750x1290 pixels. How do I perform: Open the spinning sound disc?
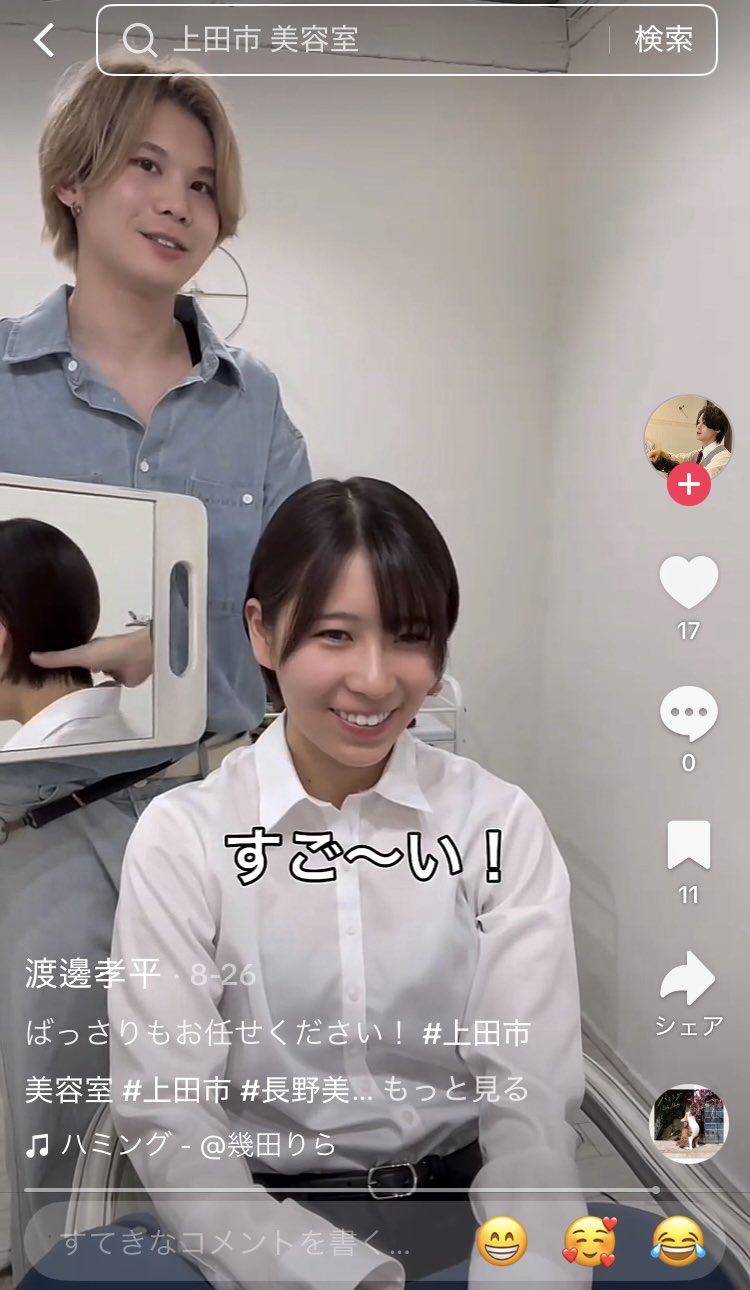688,1124
